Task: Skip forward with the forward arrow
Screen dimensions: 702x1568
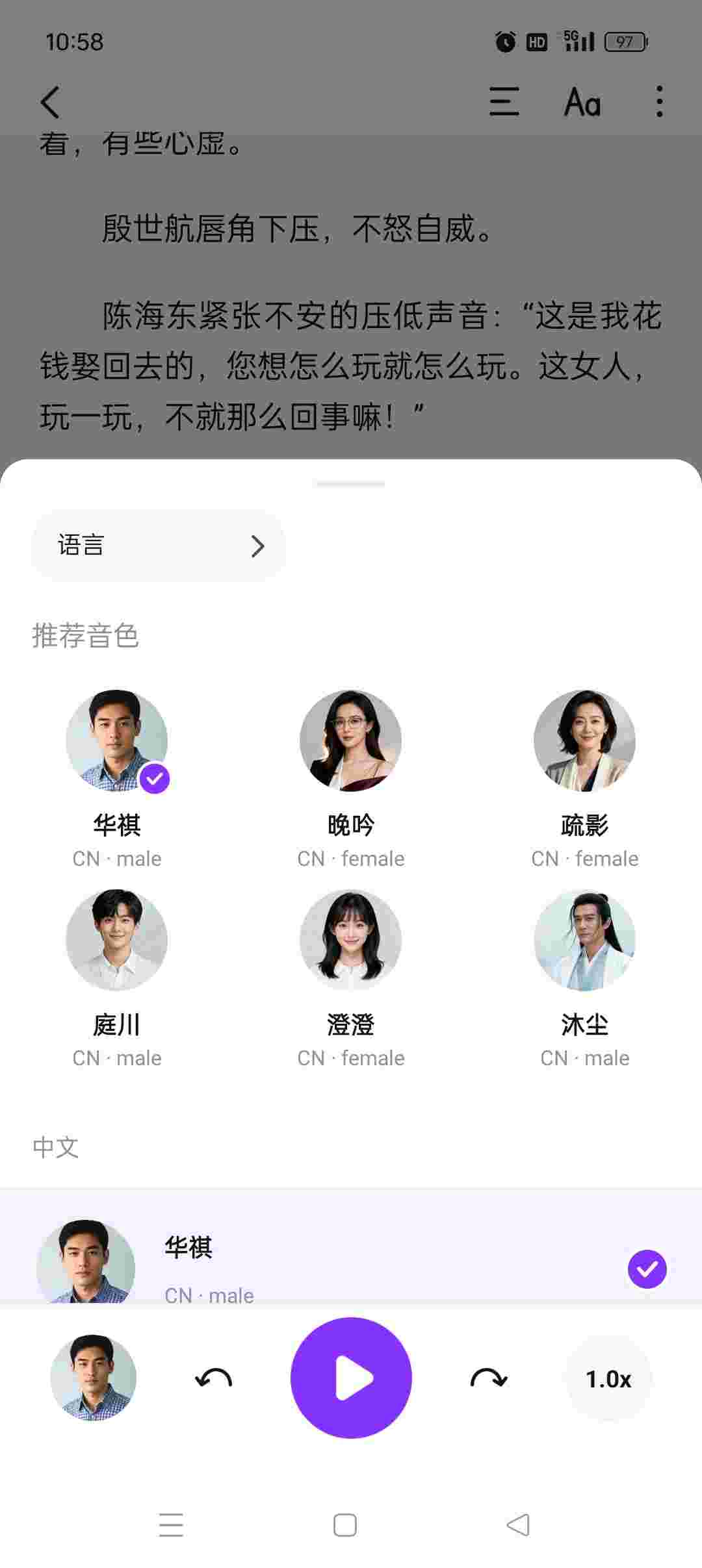Action: 488,1378
